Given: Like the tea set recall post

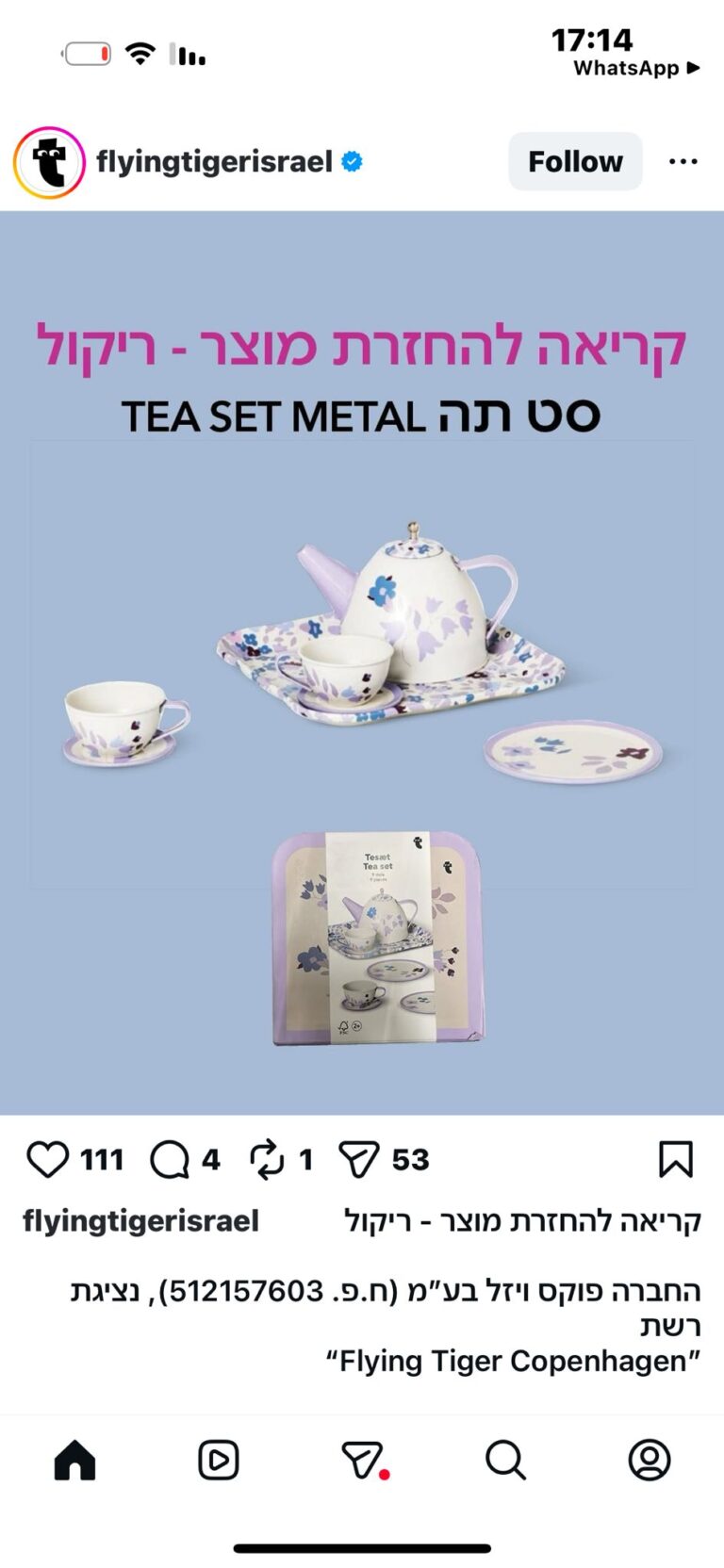Looking at the screenshot, I should pos(47,1160).
